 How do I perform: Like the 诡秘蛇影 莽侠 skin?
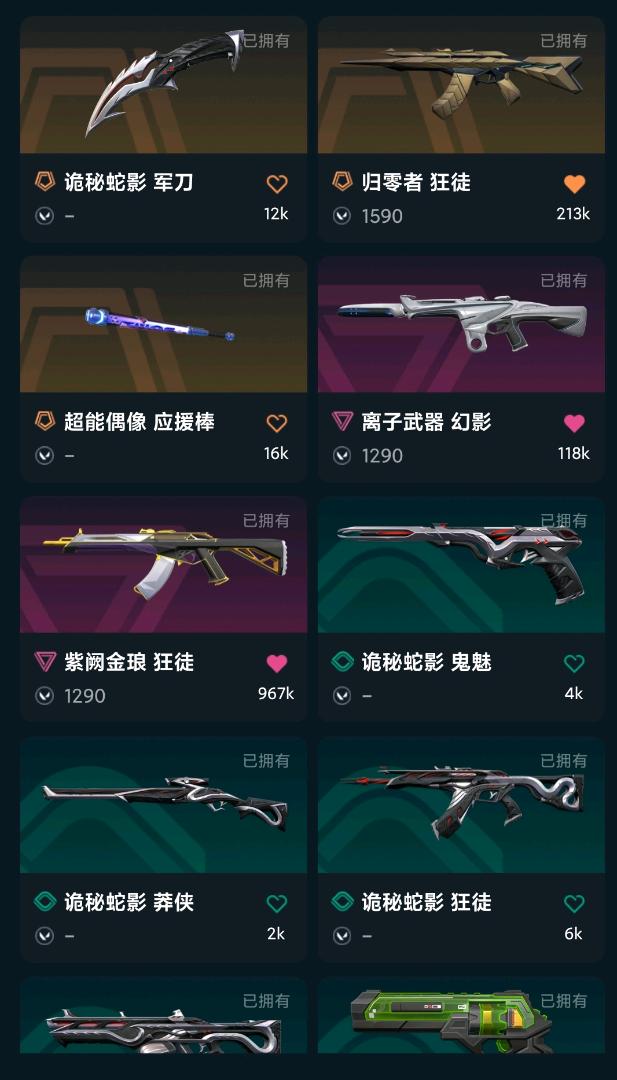click(277, 904)
